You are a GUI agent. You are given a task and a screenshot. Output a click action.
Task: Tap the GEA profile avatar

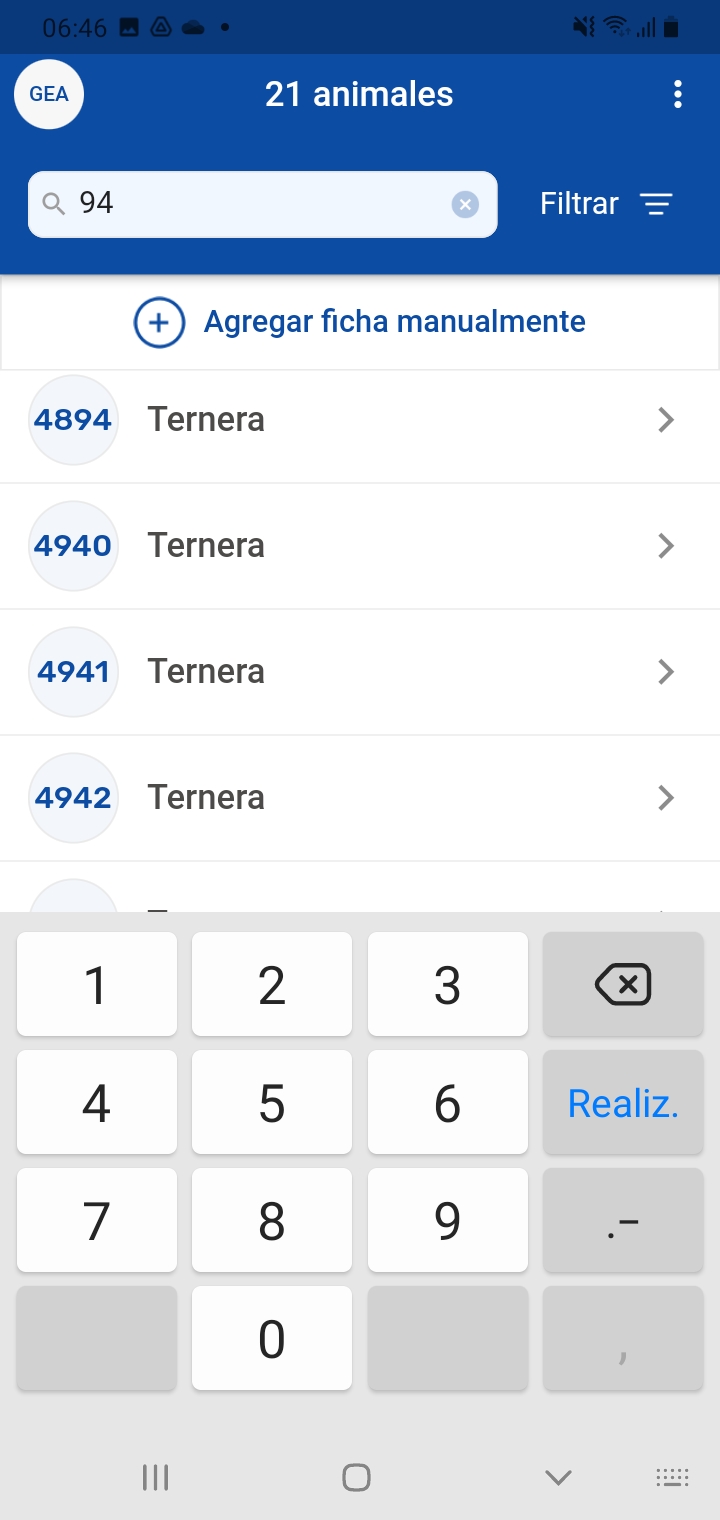[x=49, y=95]
